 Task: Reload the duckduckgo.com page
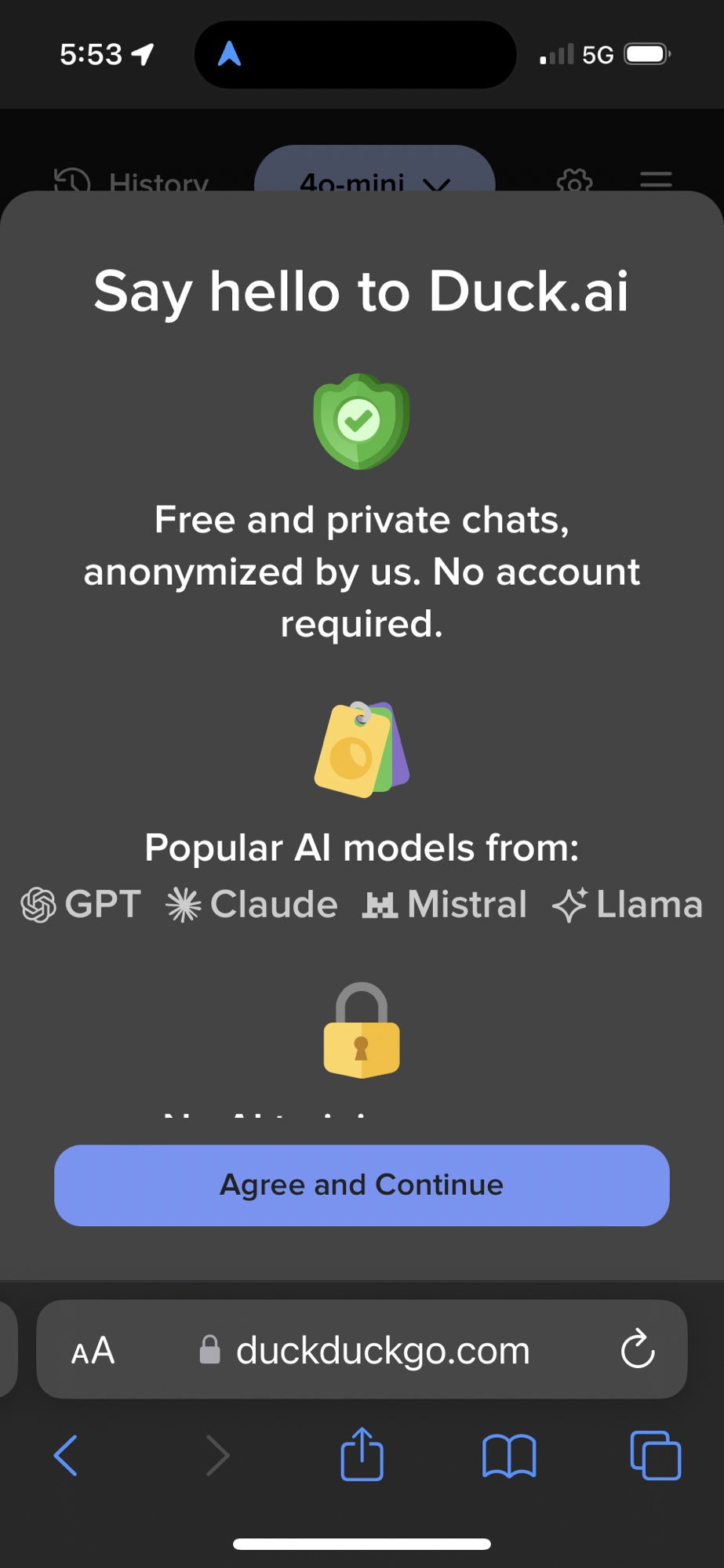click(x=637, y=1349)
